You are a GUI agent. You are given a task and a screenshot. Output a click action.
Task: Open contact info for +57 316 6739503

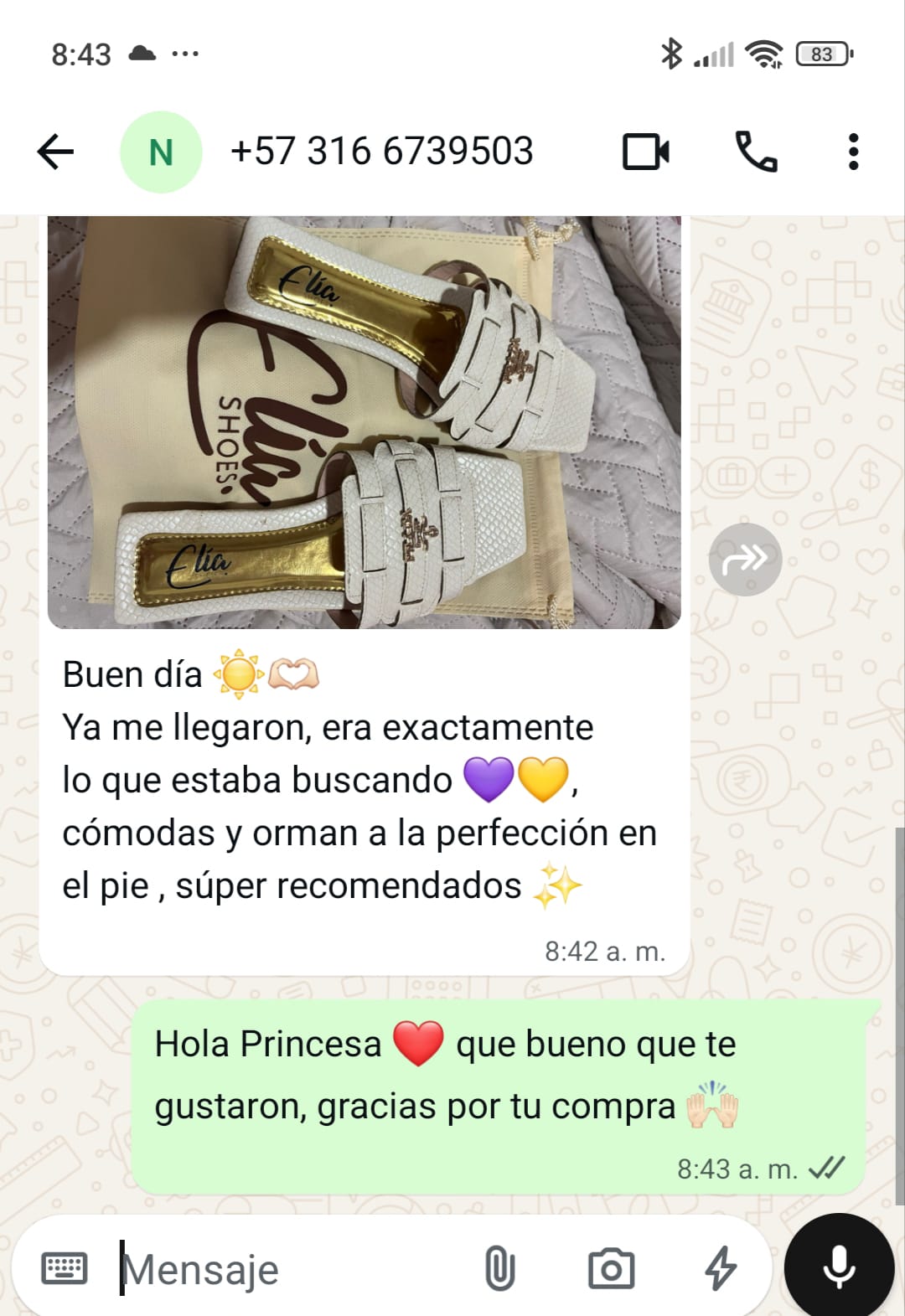381,152
